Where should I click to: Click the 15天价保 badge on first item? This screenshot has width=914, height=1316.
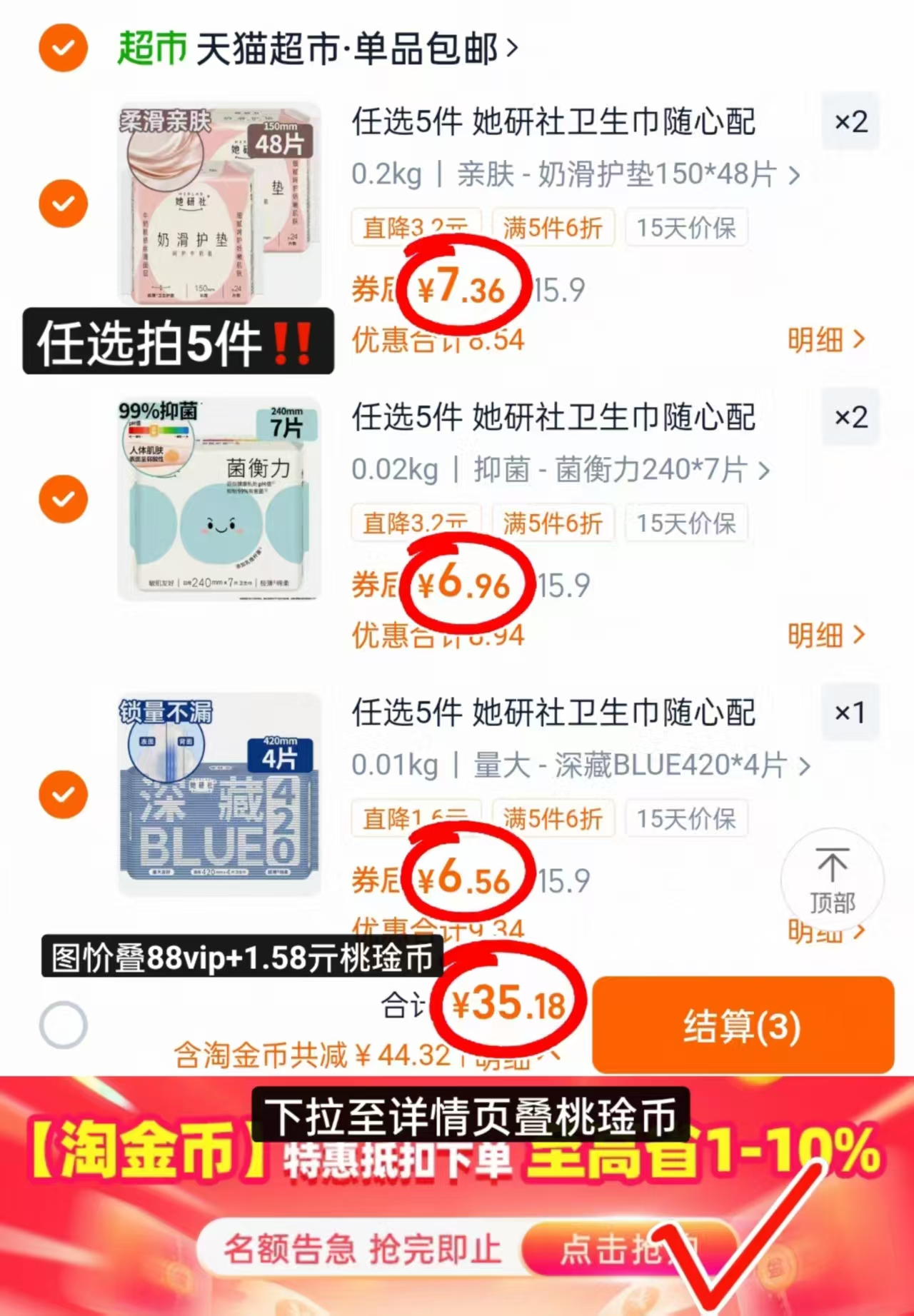click(685, 227)
